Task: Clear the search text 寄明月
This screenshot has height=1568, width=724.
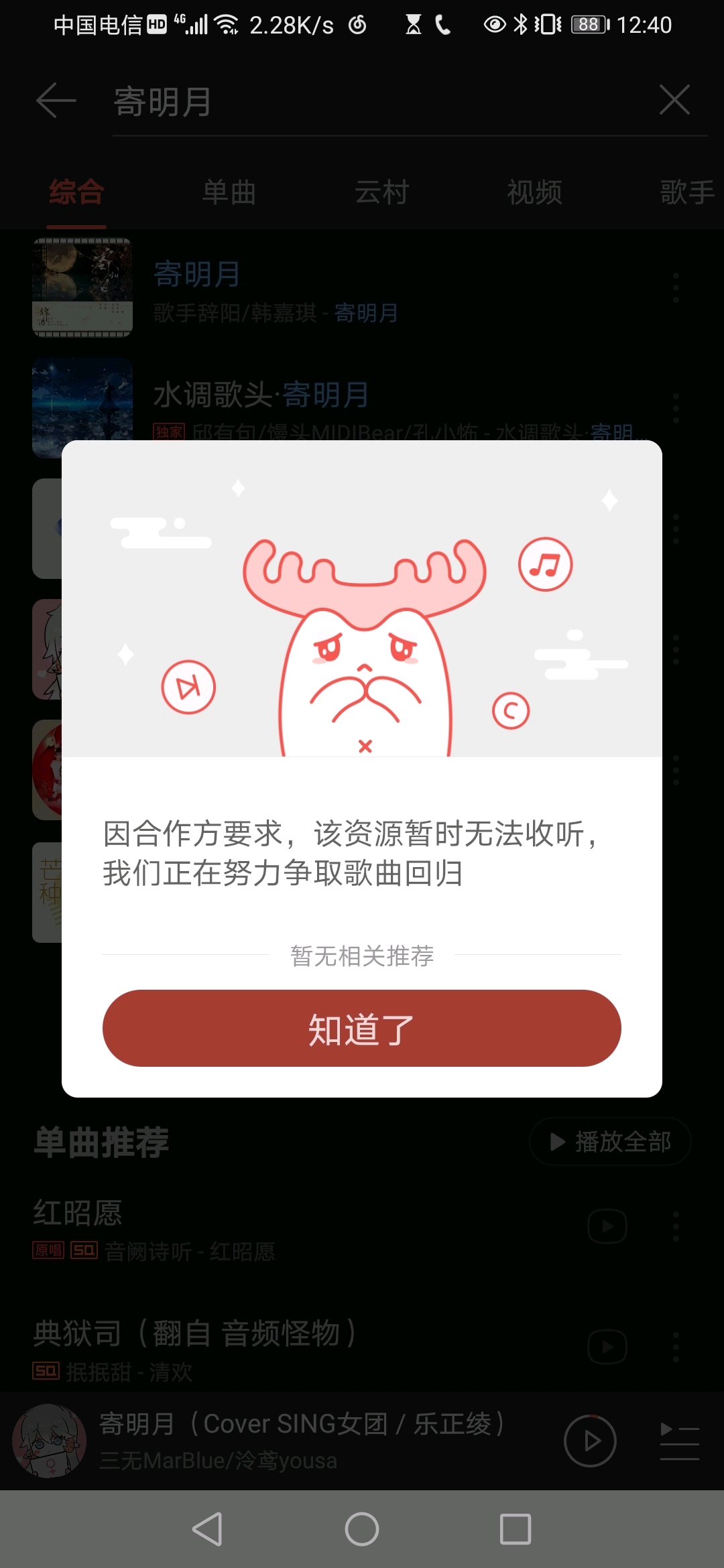Action: coord(674,101)
